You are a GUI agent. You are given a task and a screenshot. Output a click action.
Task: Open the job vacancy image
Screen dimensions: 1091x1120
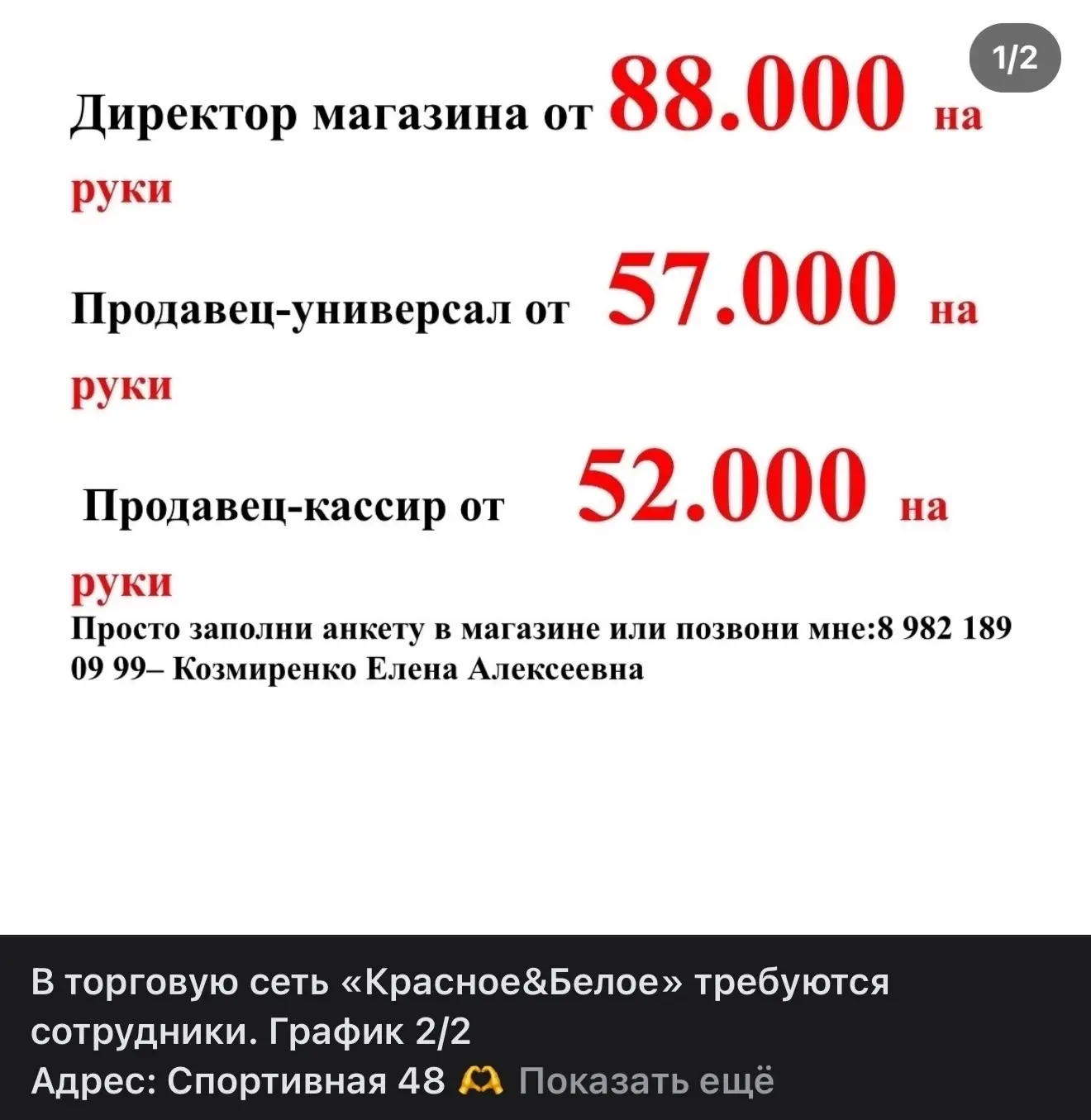tap(545, 467)
